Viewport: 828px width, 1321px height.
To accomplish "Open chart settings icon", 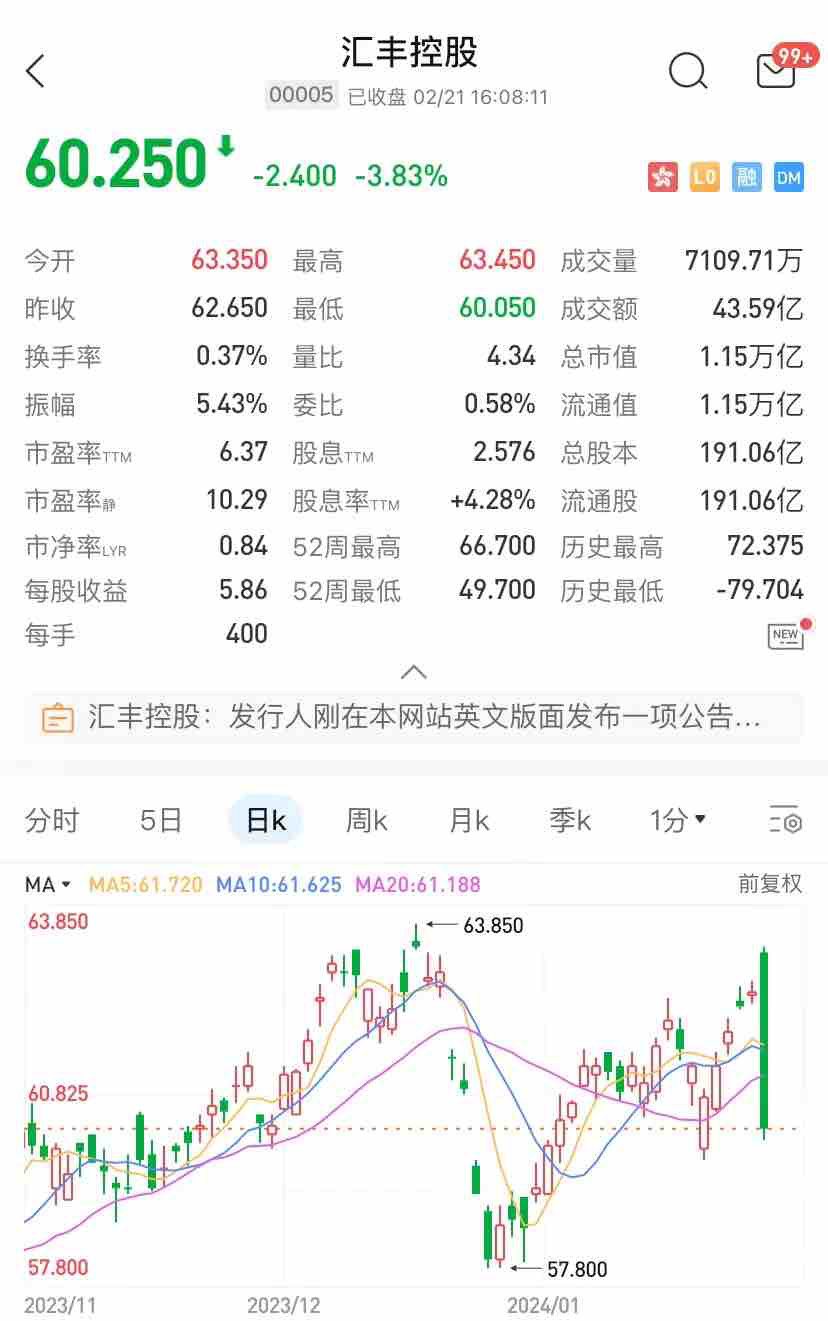I will [786, 821].
